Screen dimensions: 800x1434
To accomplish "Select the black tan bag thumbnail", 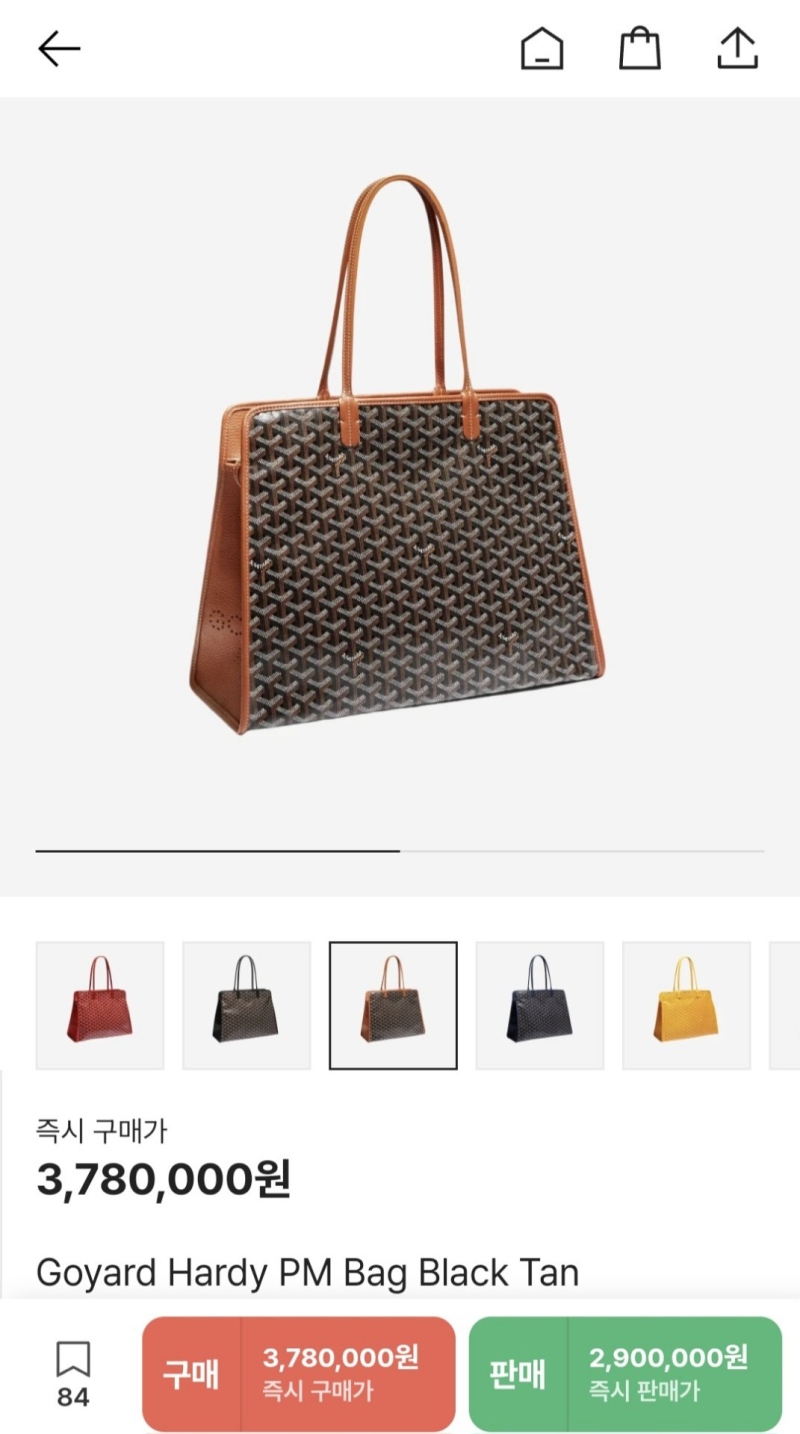I will (x=393, y=1005).
